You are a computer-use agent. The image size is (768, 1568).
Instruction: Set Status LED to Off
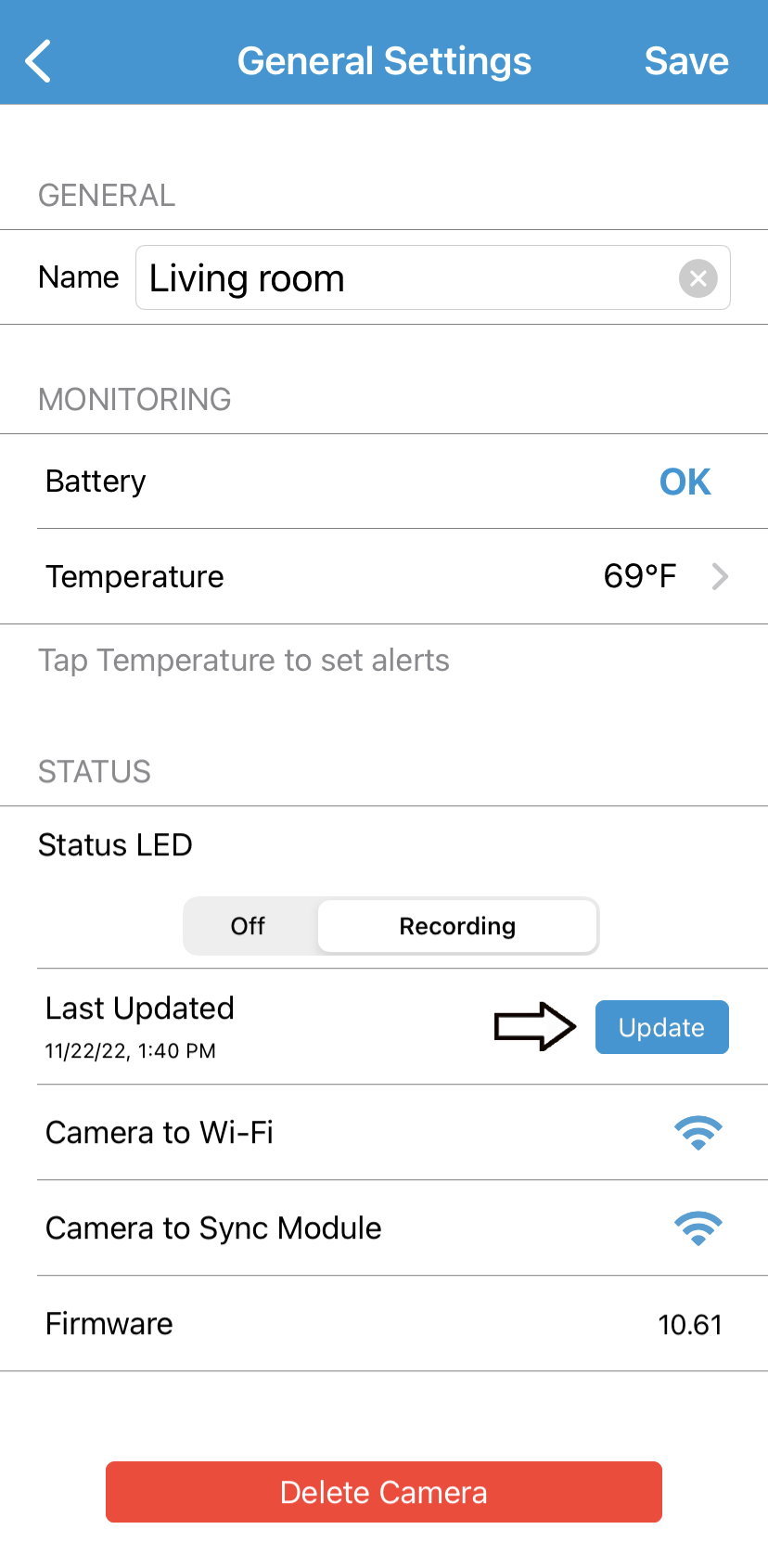pyautogui.click(x=249, y=926)
